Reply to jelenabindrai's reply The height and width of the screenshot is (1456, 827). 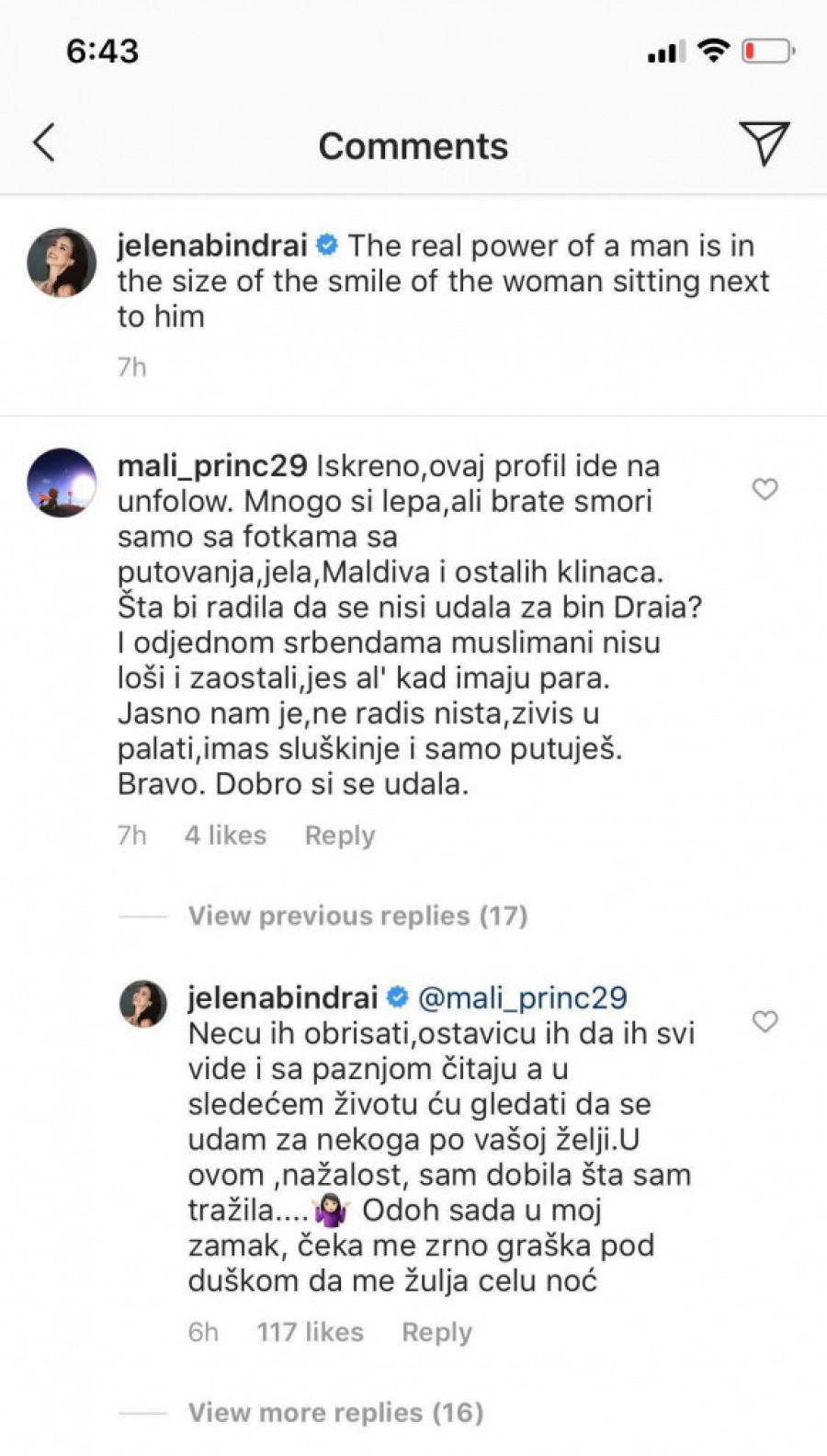(436, 1332)
